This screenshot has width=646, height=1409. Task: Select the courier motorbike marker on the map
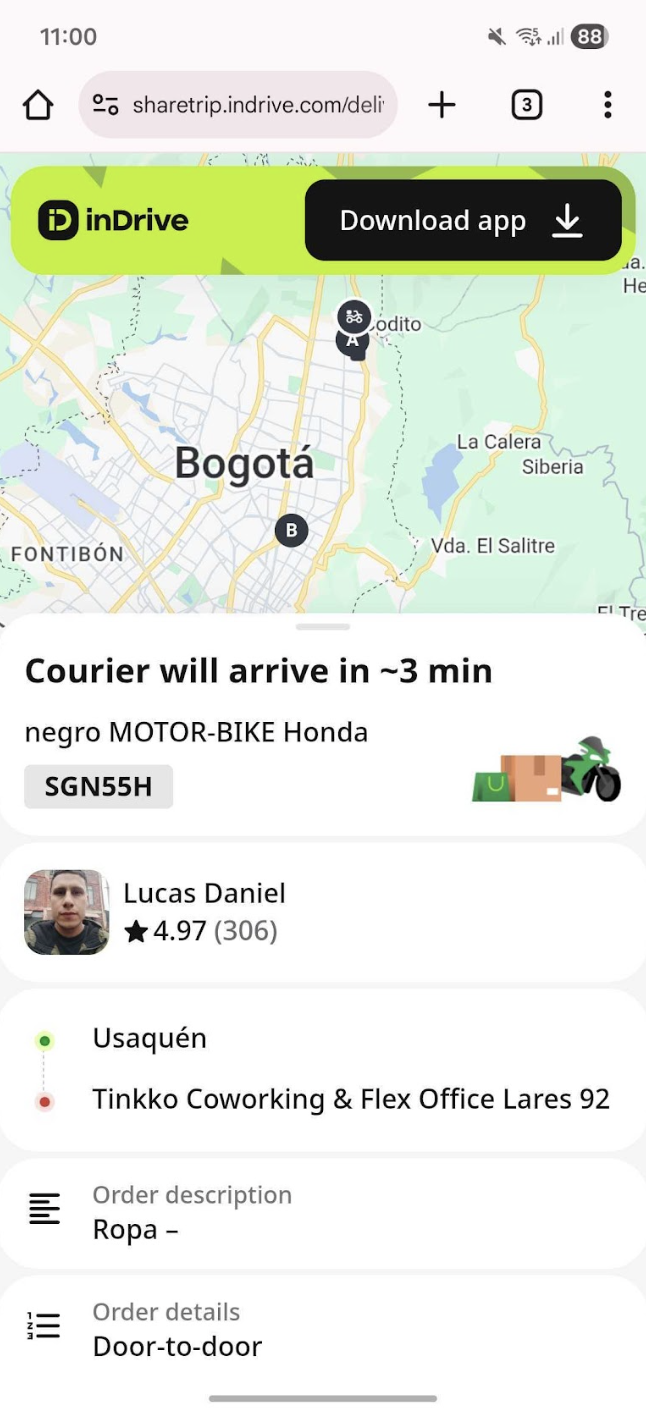click(x=353, y=317)
